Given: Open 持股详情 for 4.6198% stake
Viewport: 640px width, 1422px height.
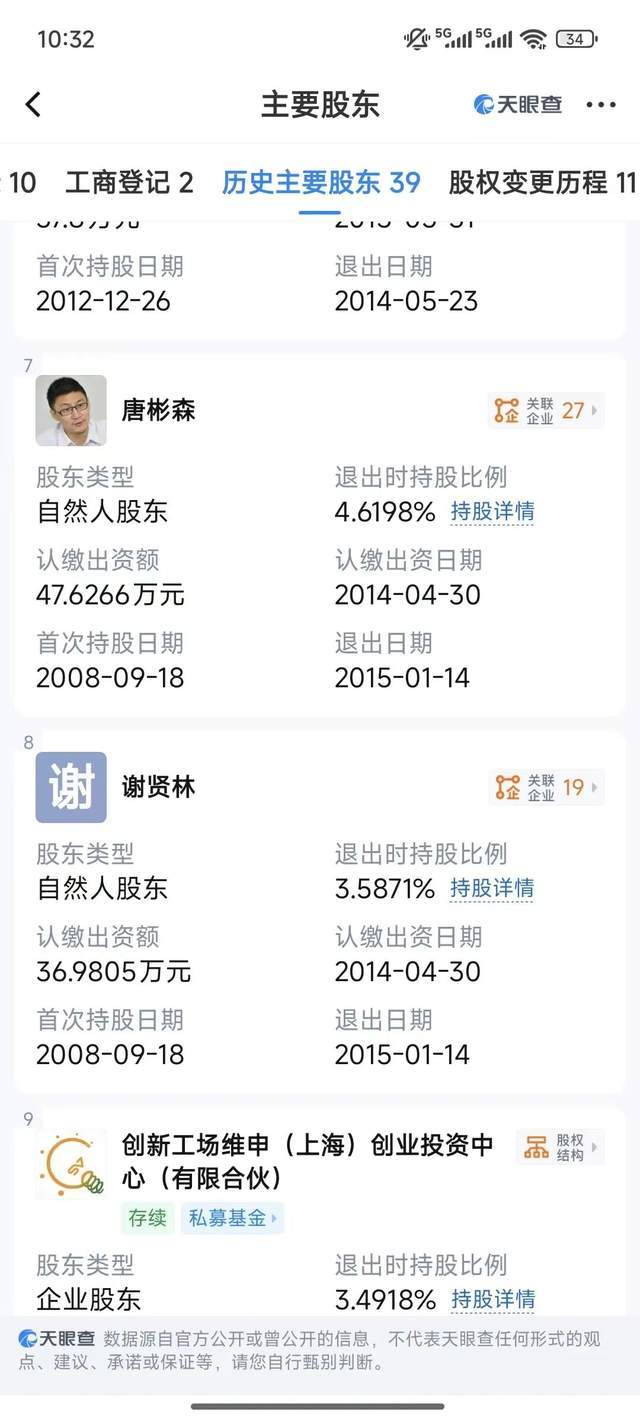Looking at the screenshot, I should click(x=492, y=512).
